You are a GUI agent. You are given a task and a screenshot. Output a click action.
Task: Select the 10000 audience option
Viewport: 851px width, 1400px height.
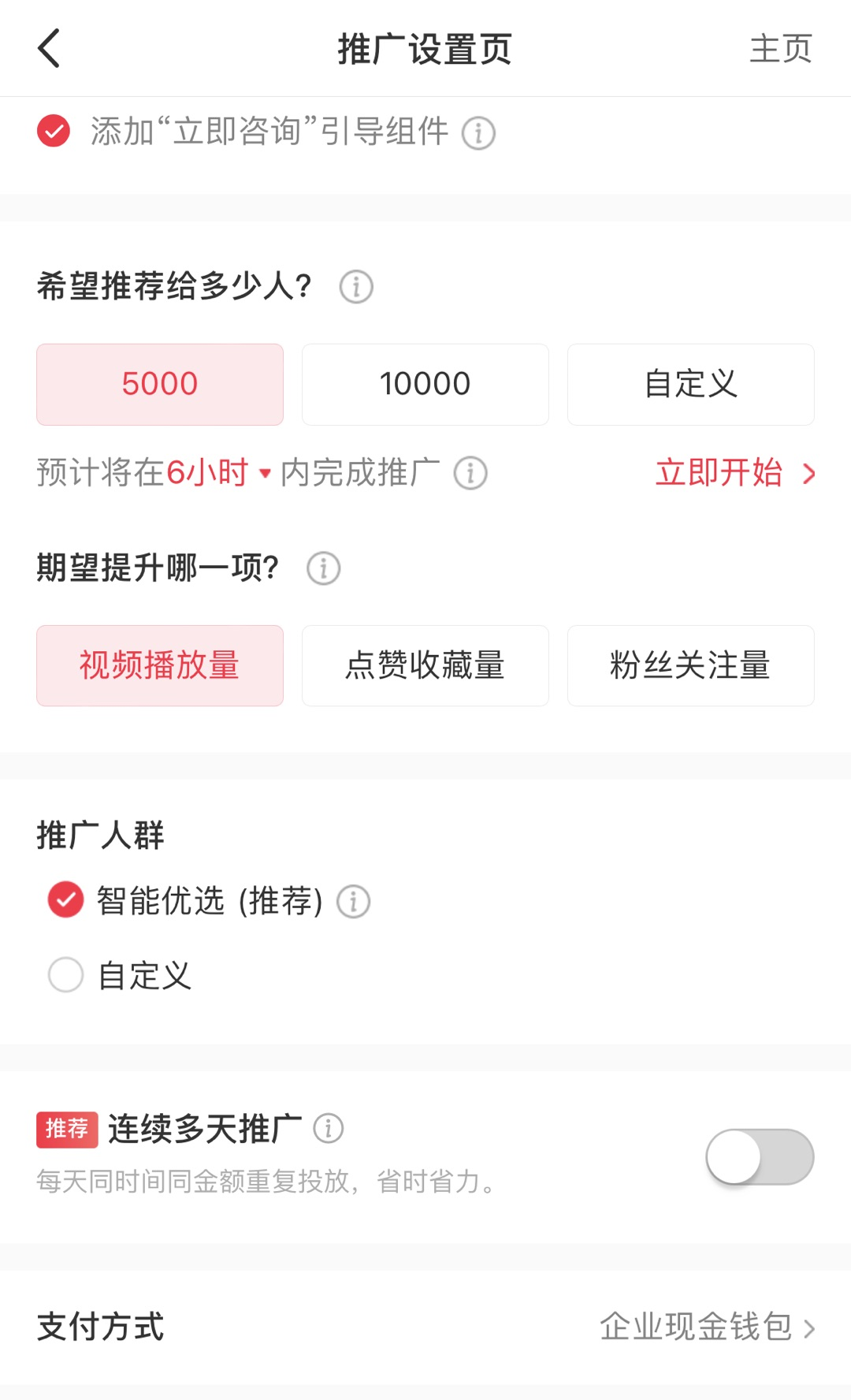[425, 384]
